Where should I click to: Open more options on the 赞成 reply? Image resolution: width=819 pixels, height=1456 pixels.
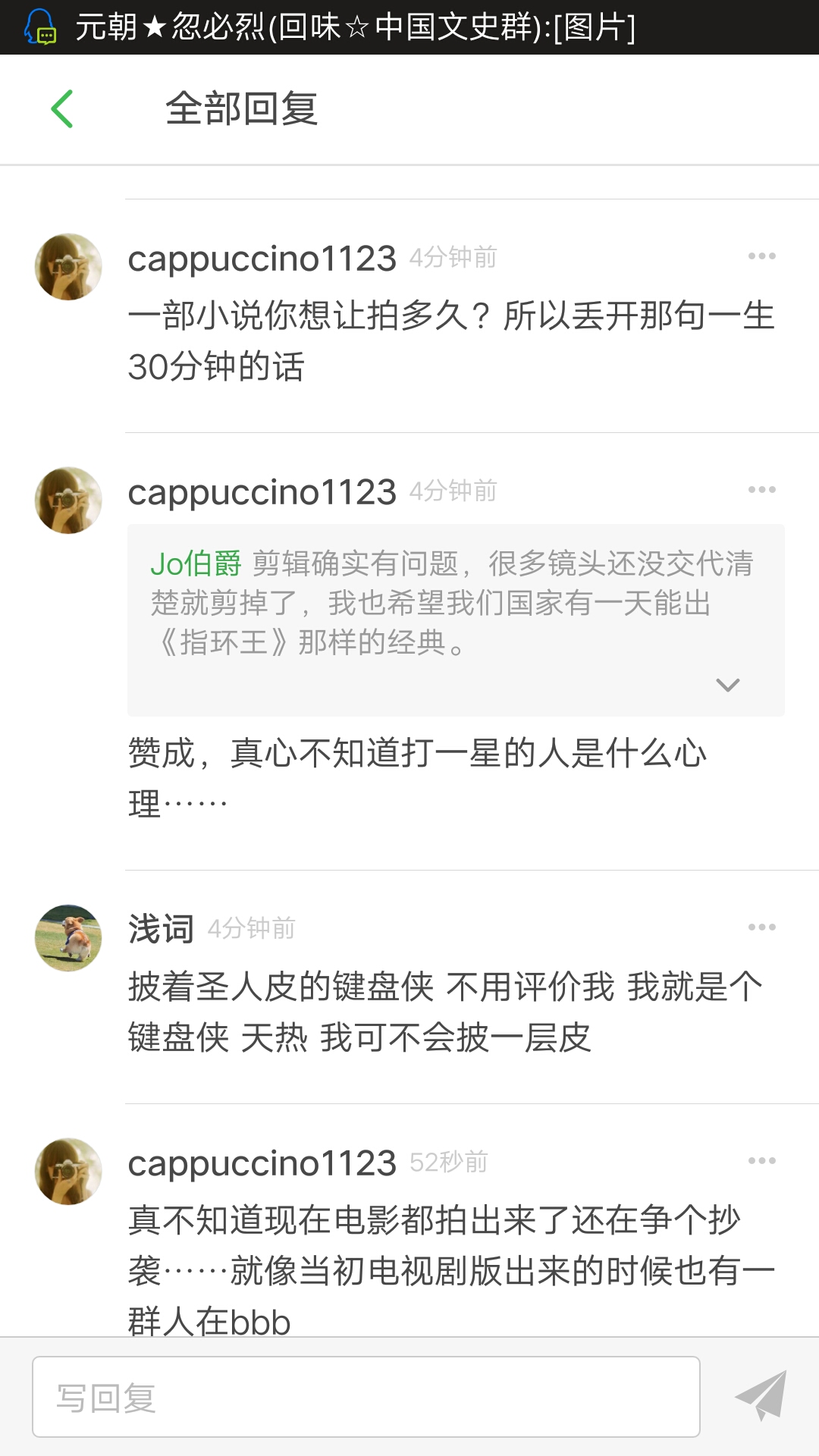coord(761,490)
